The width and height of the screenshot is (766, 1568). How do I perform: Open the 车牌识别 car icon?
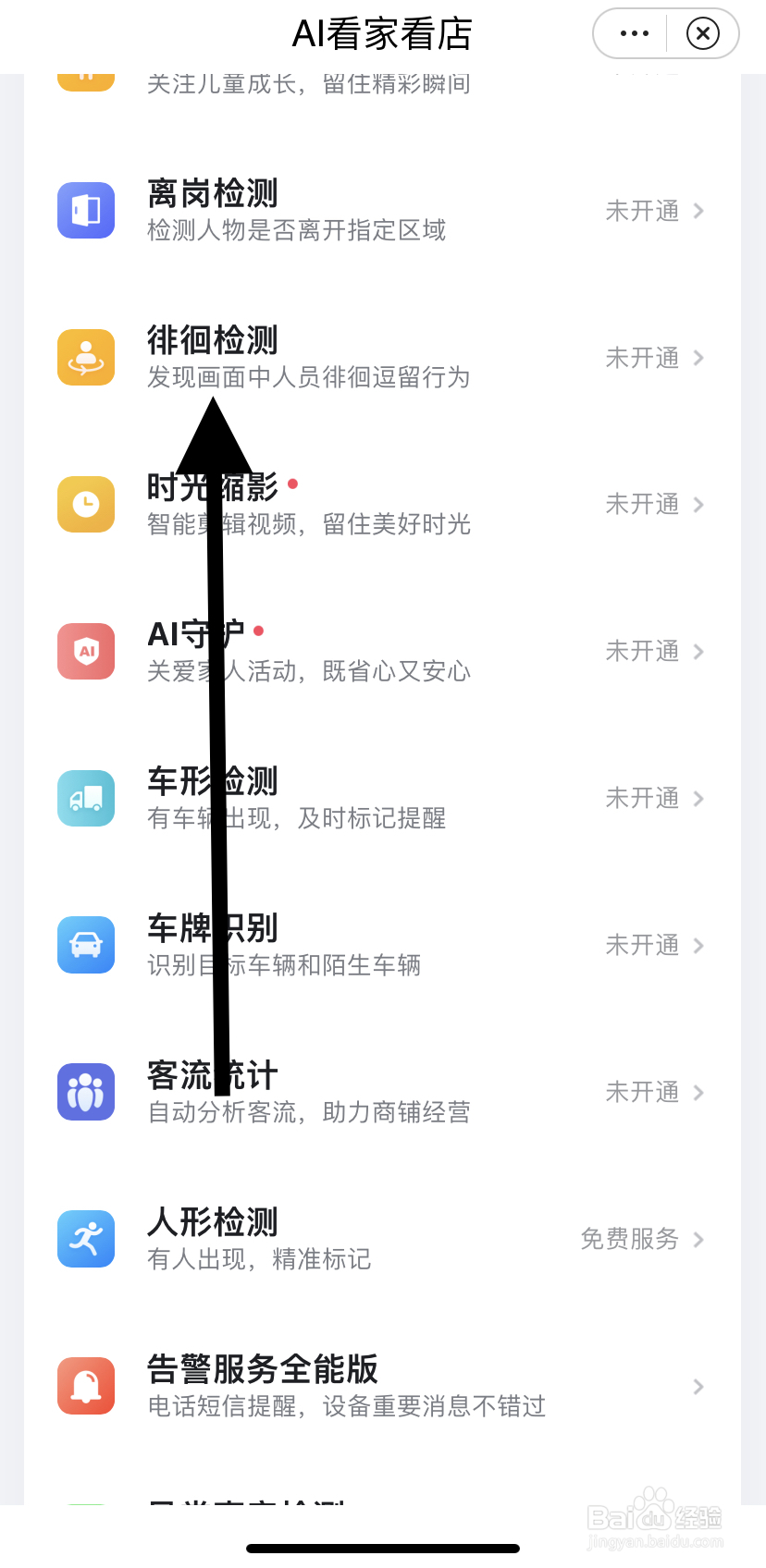[85, 945]
